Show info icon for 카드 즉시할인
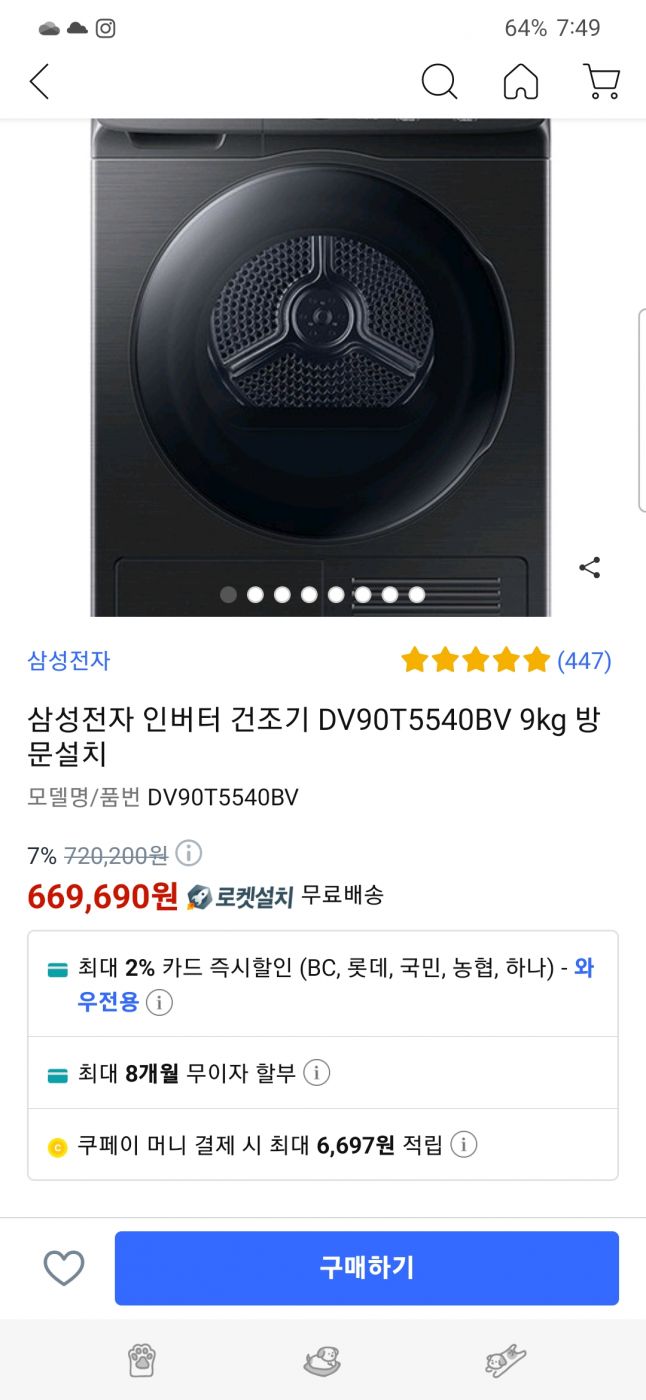The height and width of the screenshot is (1400, 646). (x=160, y=1002)
